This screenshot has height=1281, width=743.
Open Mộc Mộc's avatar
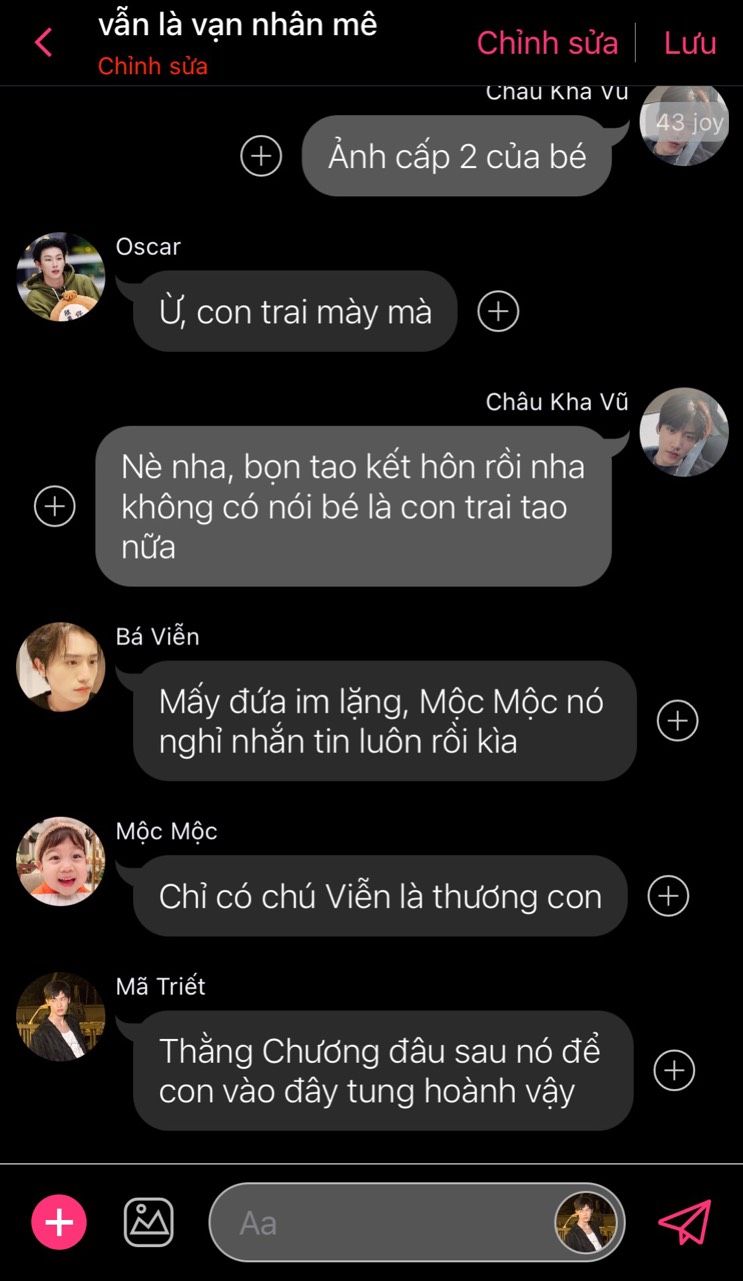point(61,861)
